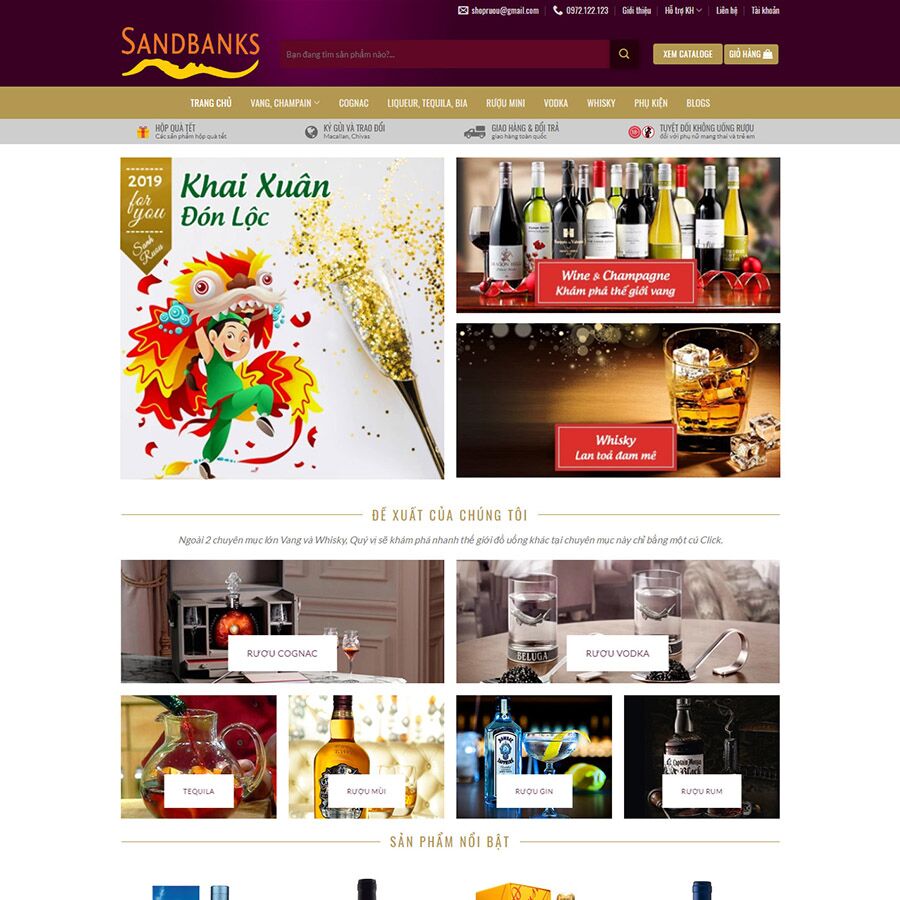Image resolution: width=900 pixels, height=900 pixels.
Task: Visit the Blogs page
Action: 698,103
